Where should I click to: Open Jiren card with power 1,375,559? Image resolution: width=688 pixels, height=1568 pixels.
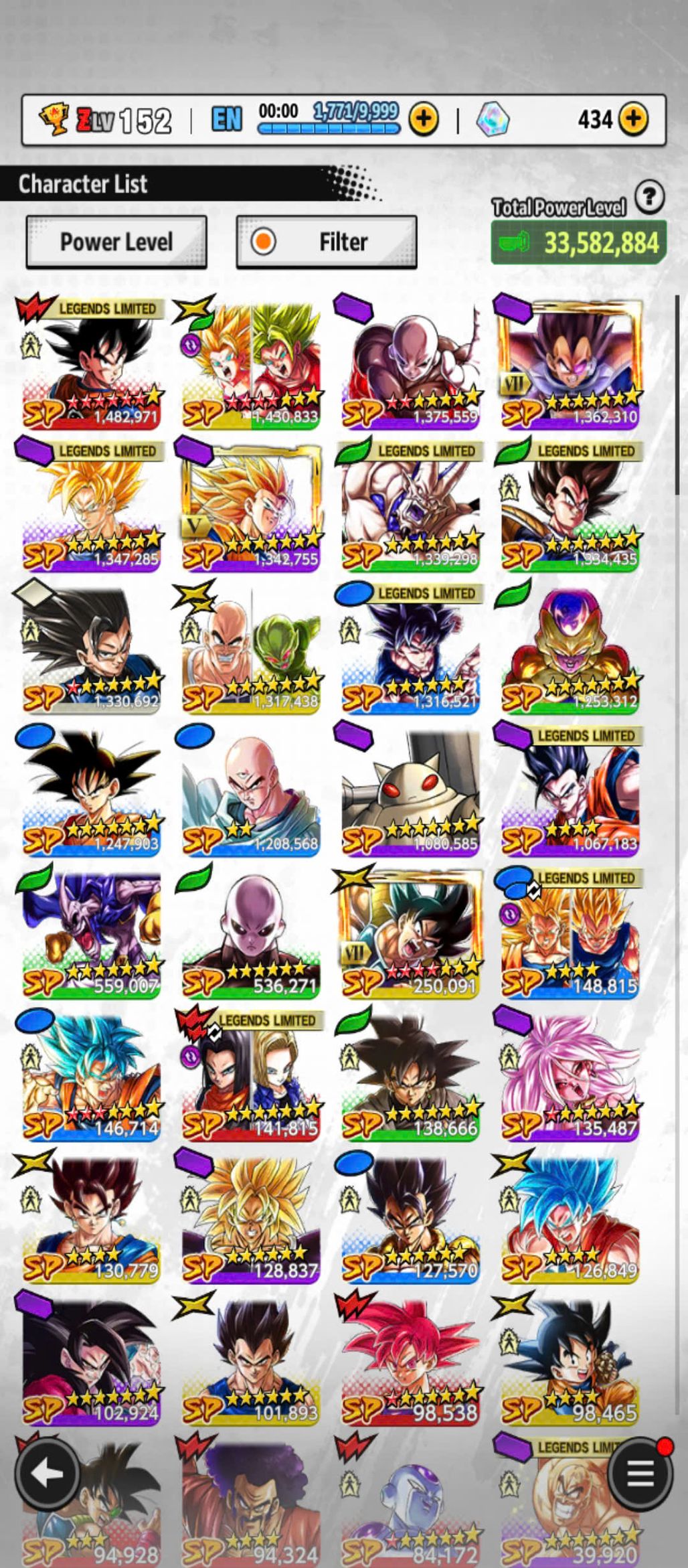410,365
